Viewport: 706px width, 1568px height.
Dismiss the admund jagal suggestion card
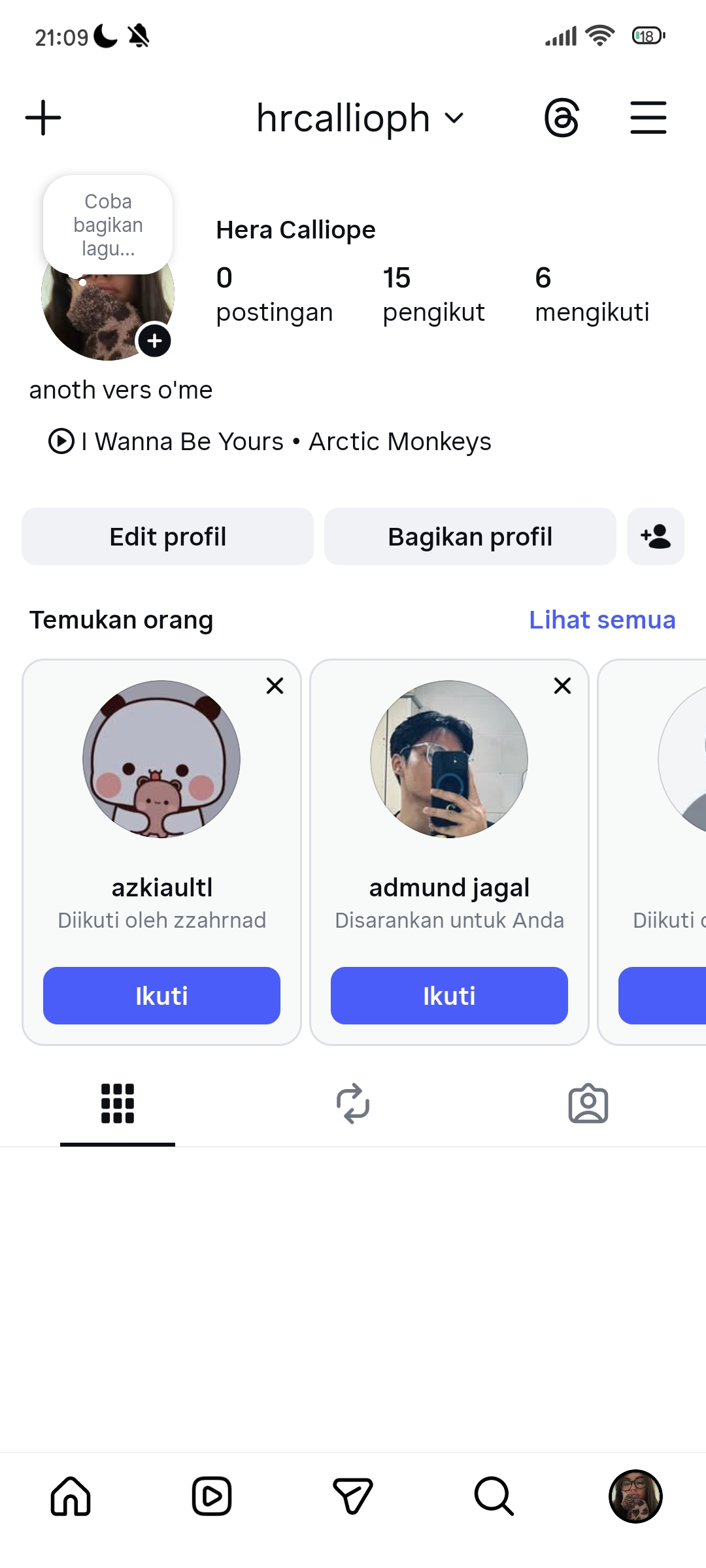[562, 685]
